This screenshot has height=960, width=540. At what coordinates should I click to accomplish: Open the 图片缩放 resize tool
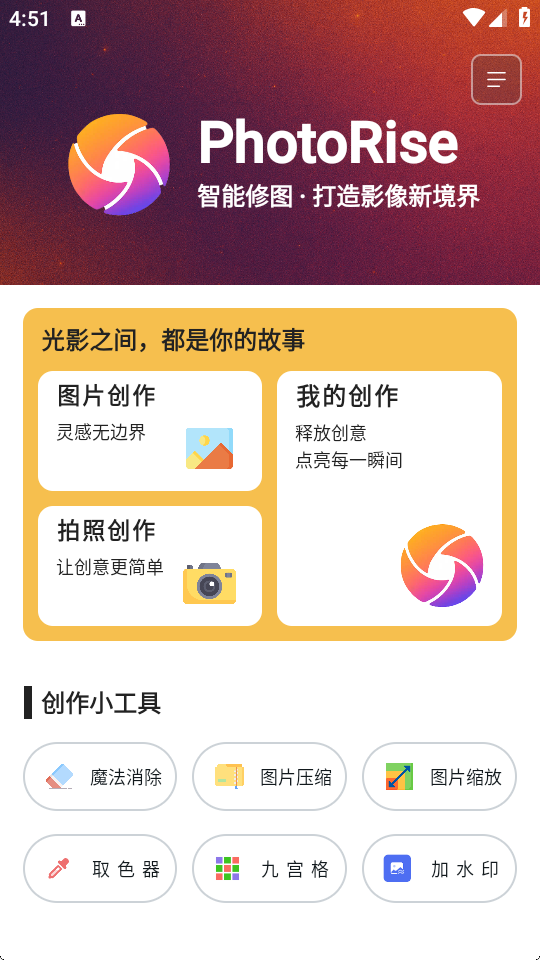click(x=440, y=776)
